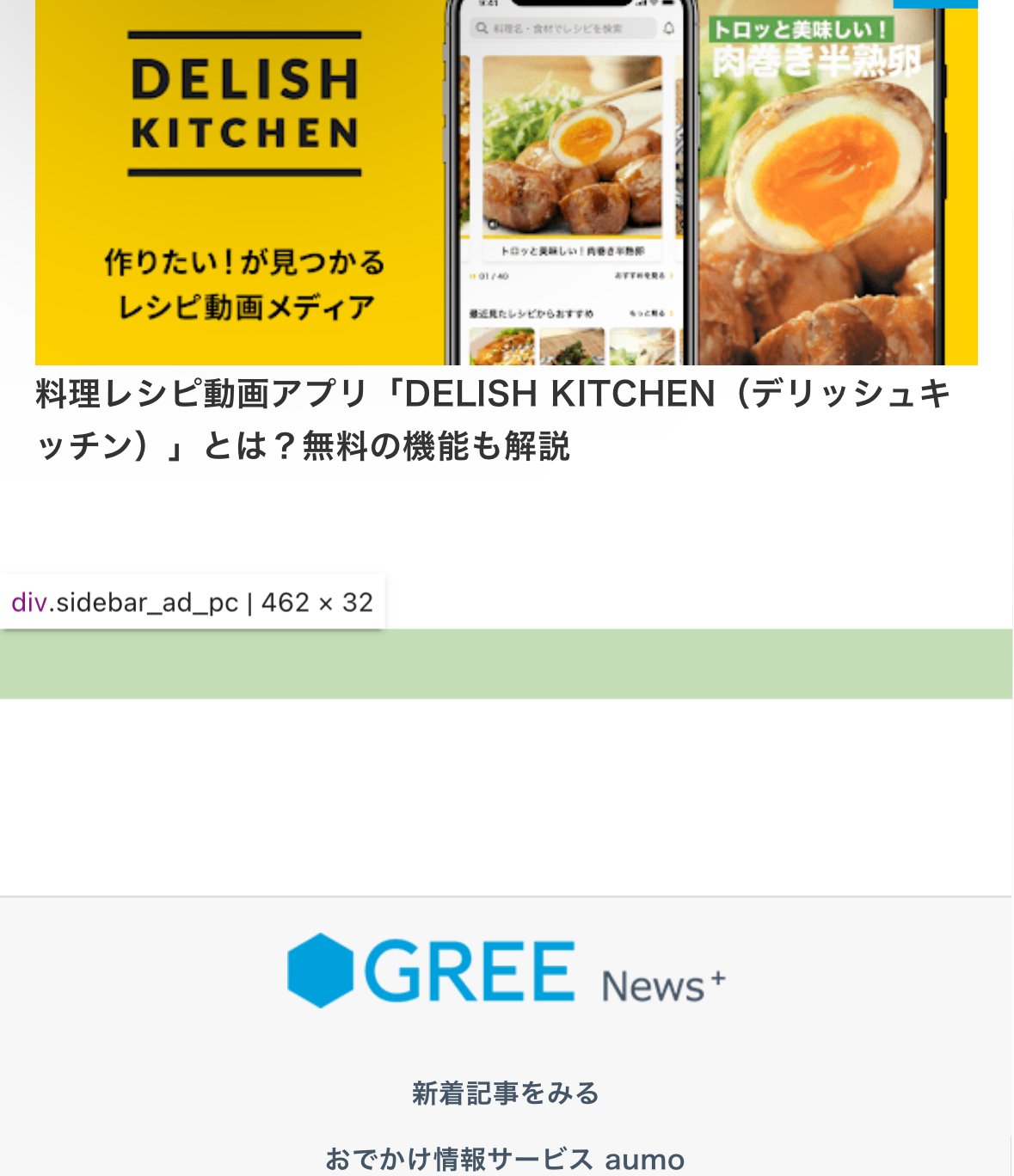This screenshot has width=1014, height=1176.
Task: Expand もっと見る with its right chevron
Action: click(x=671, y=313)
